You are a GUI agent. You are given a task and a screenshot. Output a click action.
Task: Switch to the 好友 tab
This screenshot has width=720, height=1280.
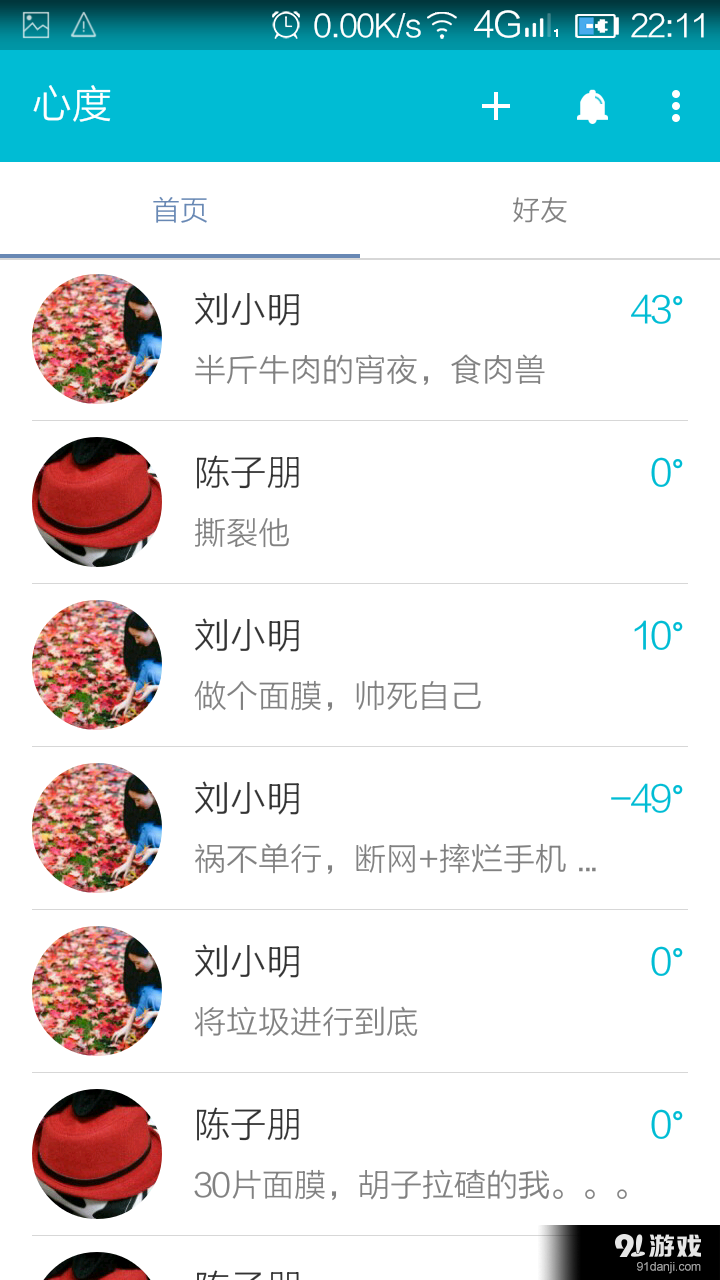click(540, 211)
